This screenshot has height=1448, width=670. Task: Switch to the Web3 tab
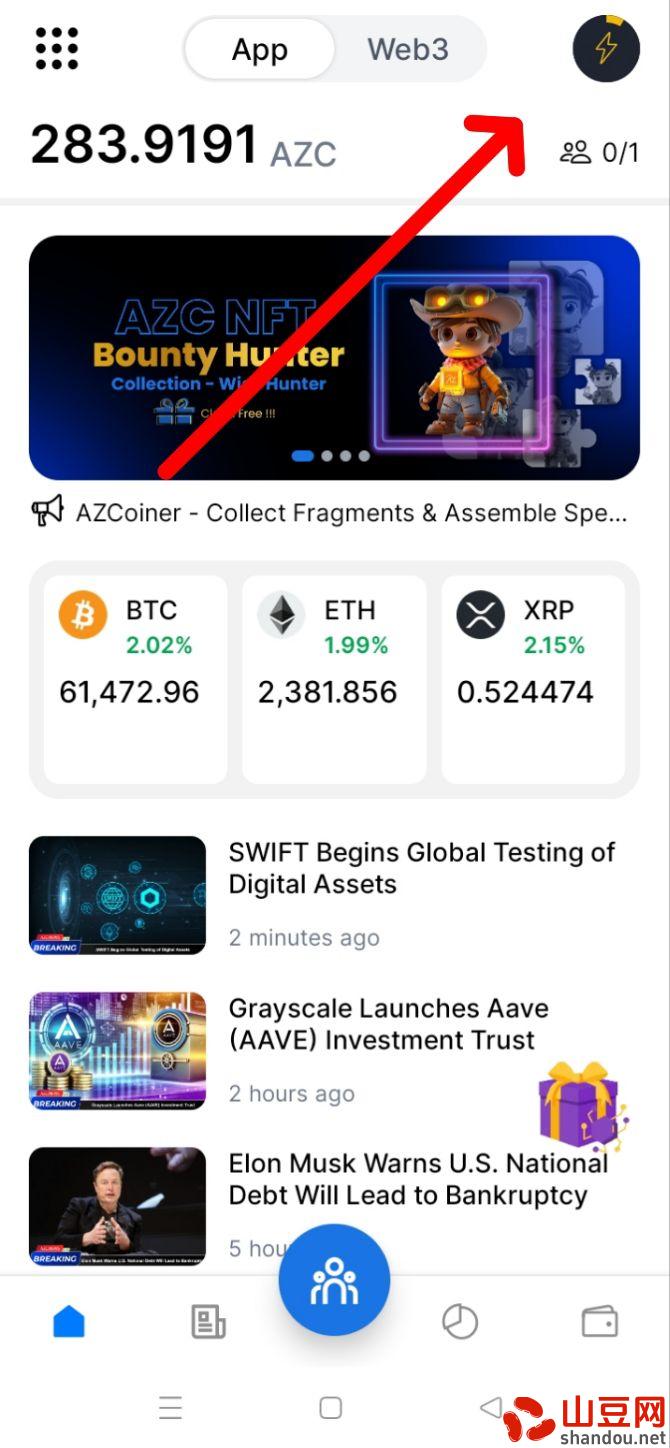pos(408,49)
